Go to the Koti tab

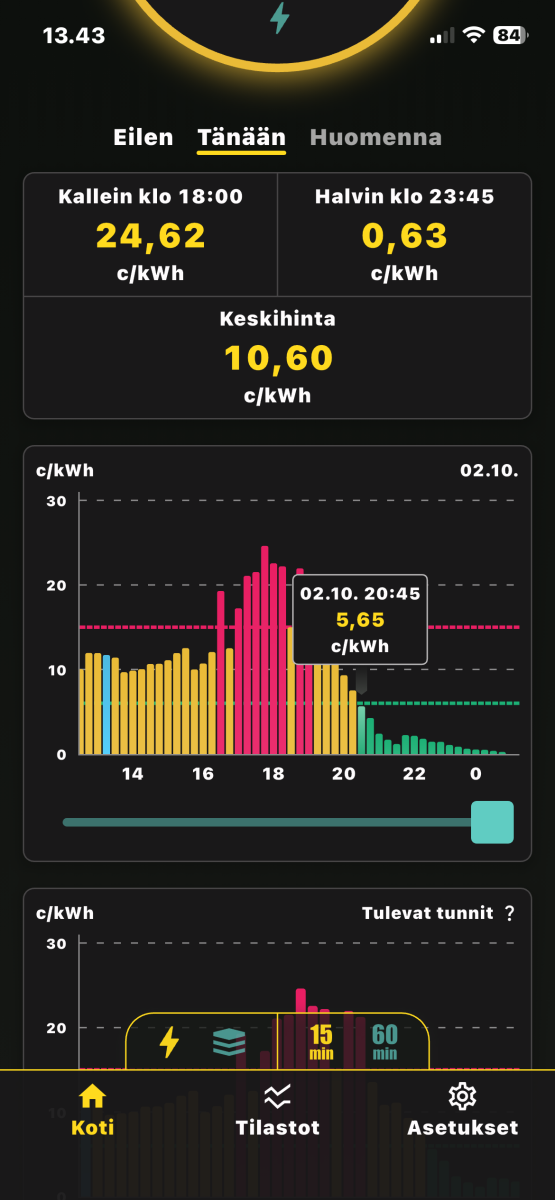[x=92, y=1110]
